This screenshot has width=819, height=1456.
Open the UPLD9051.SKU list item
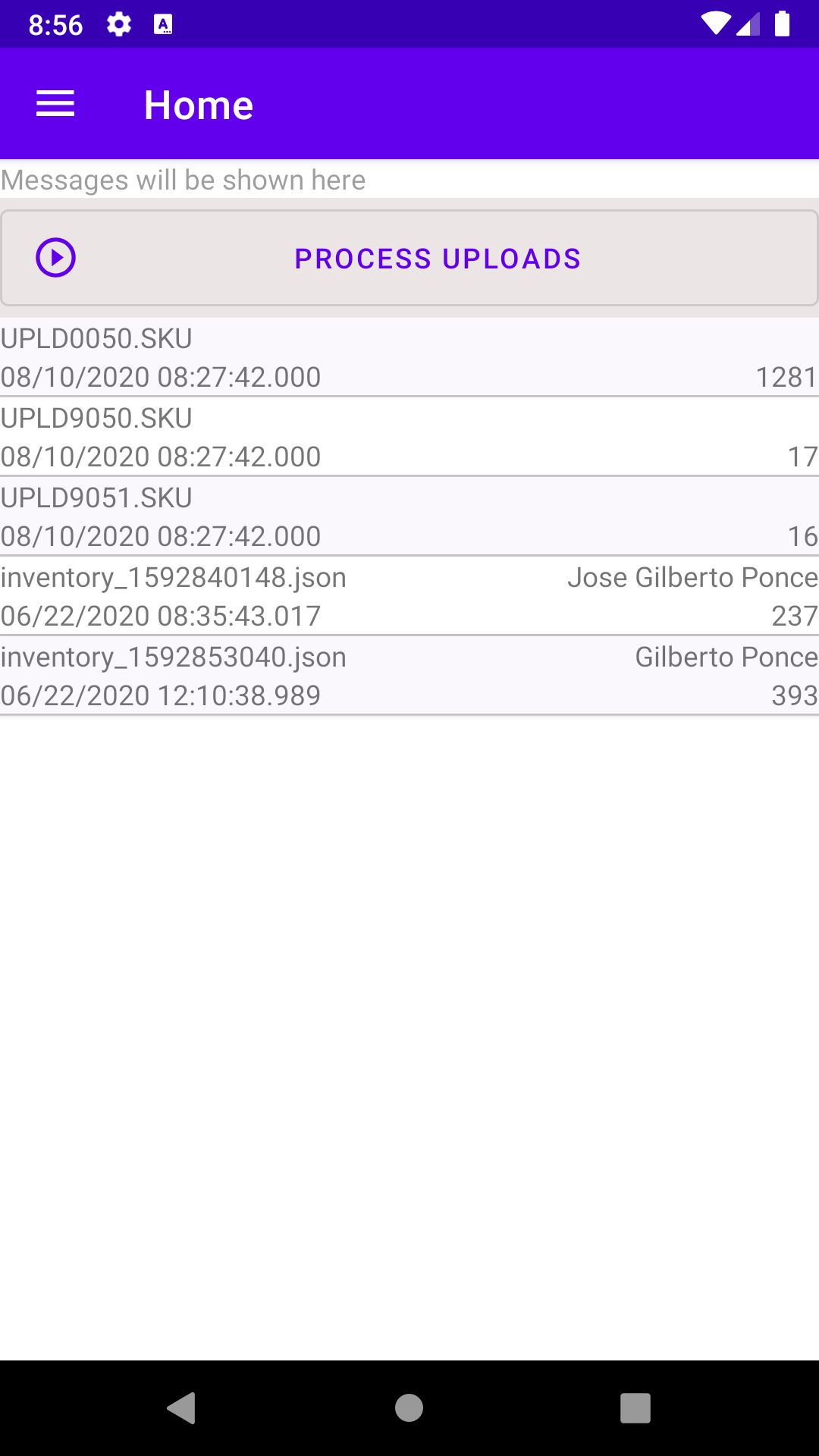coord(409,516)
